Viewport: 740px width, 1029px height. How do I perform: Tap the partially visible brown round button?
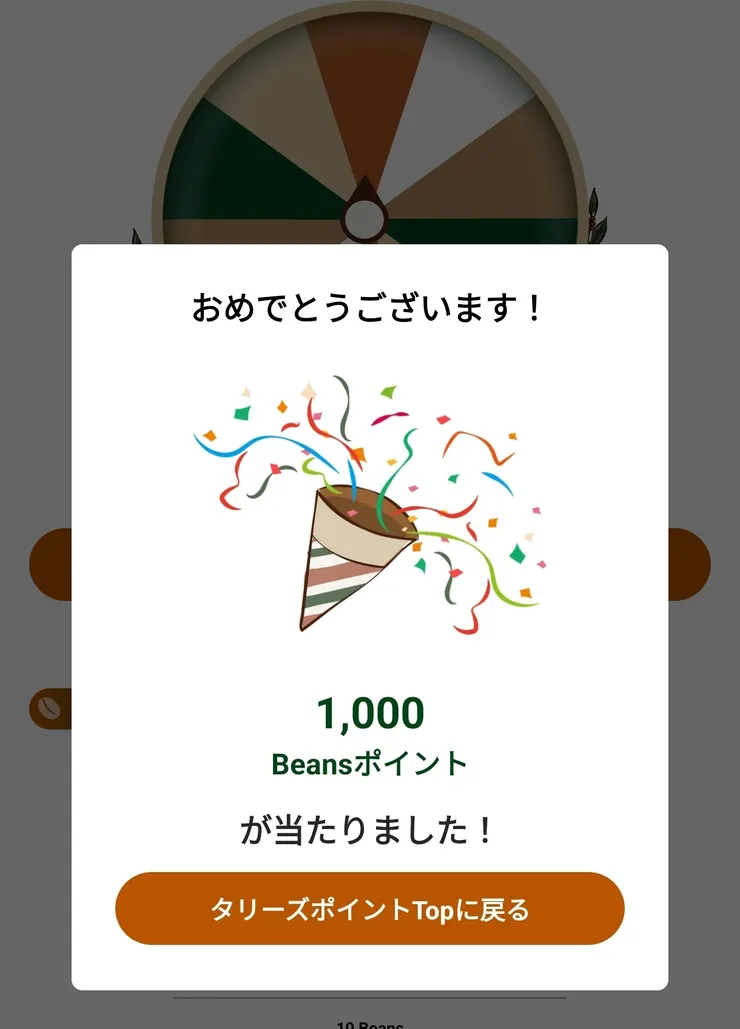click(50, 563)
